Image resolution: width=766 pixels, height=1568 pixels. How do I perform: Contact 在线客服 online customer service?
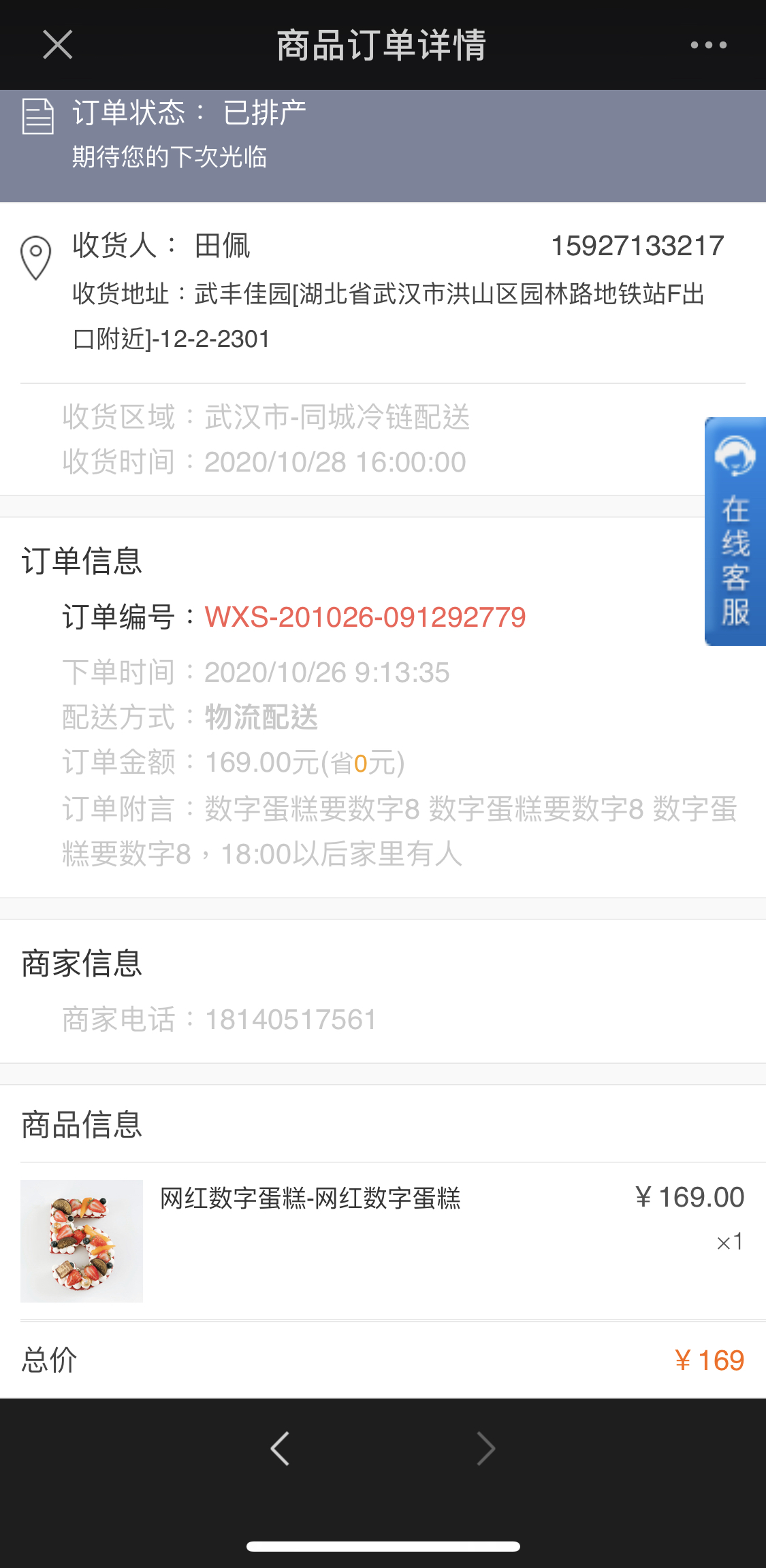tap(735, 532)
